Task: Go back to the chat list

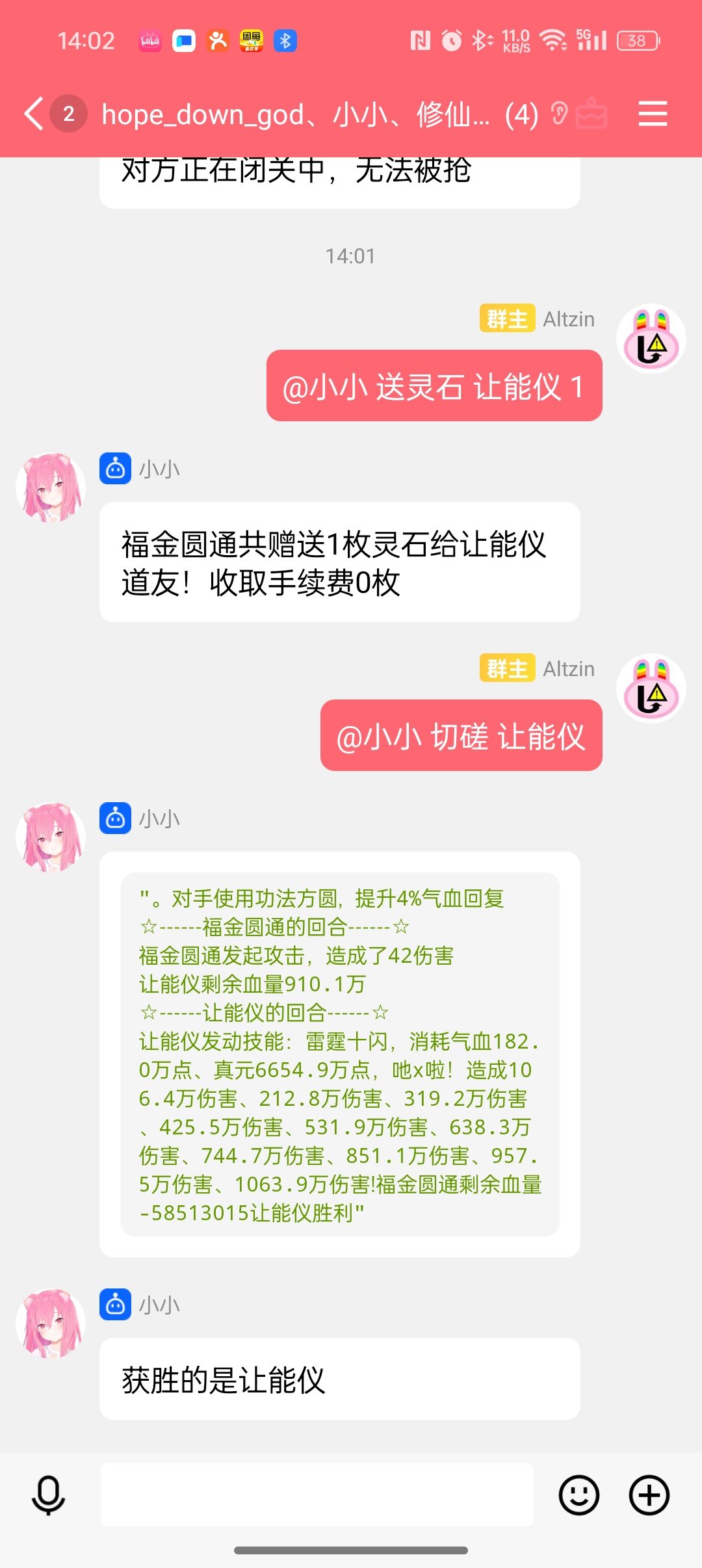Action: point(34,114)
